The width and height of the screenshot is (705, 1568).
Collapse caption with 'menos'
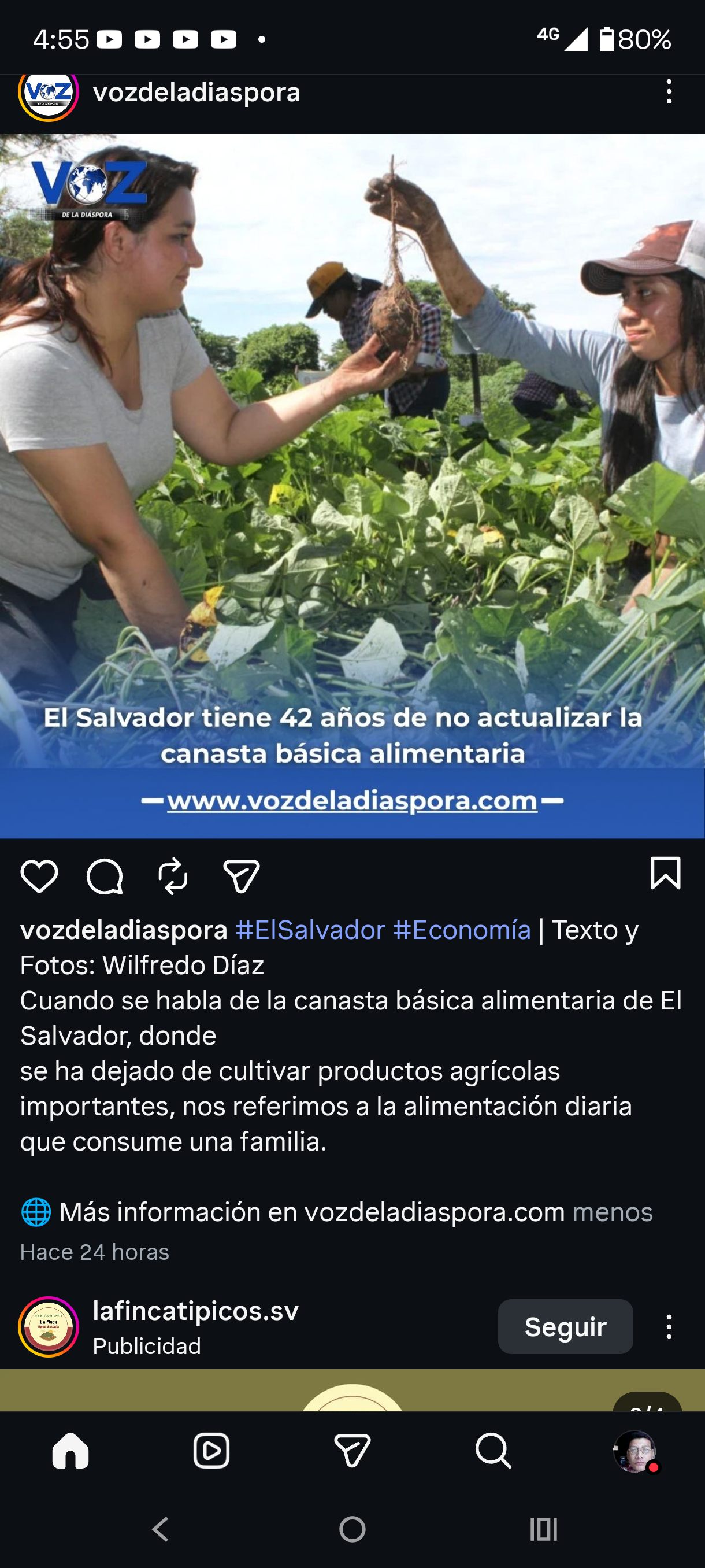(x=612, y=1212)
